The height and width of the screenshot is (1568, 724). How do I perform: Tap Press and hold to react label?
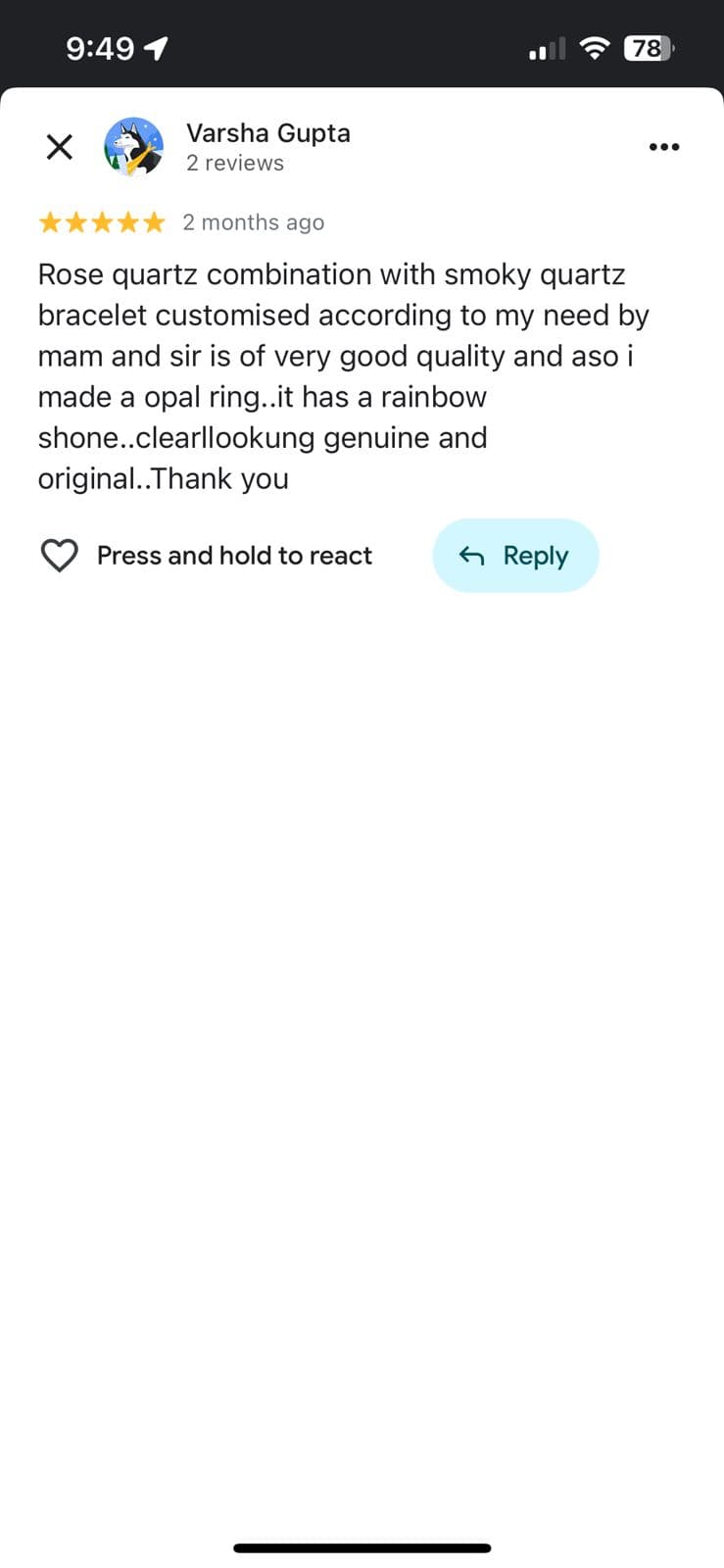[234, 555]
